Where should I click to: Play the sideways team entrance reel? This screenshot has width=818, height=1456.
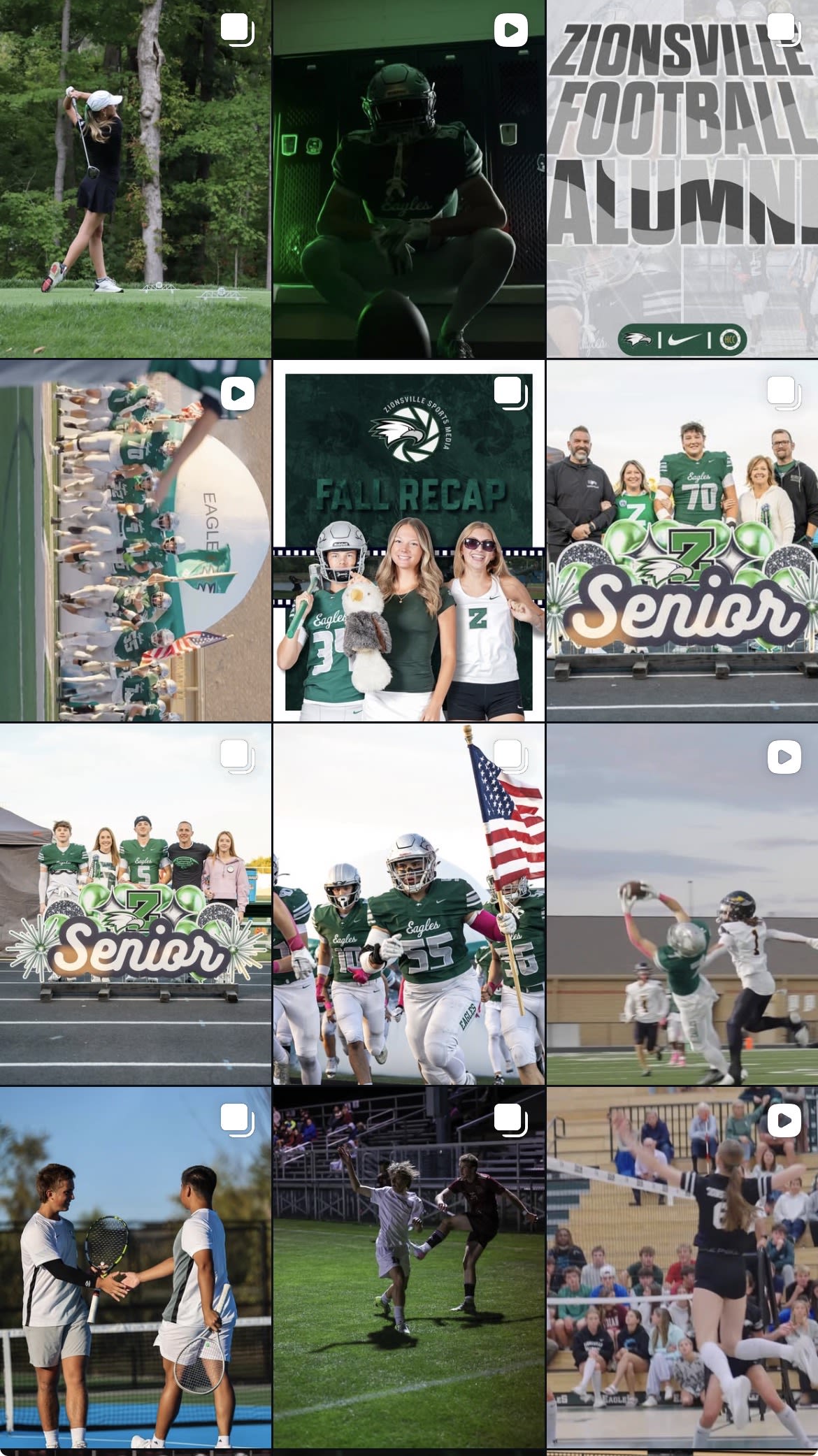point(135,540)
